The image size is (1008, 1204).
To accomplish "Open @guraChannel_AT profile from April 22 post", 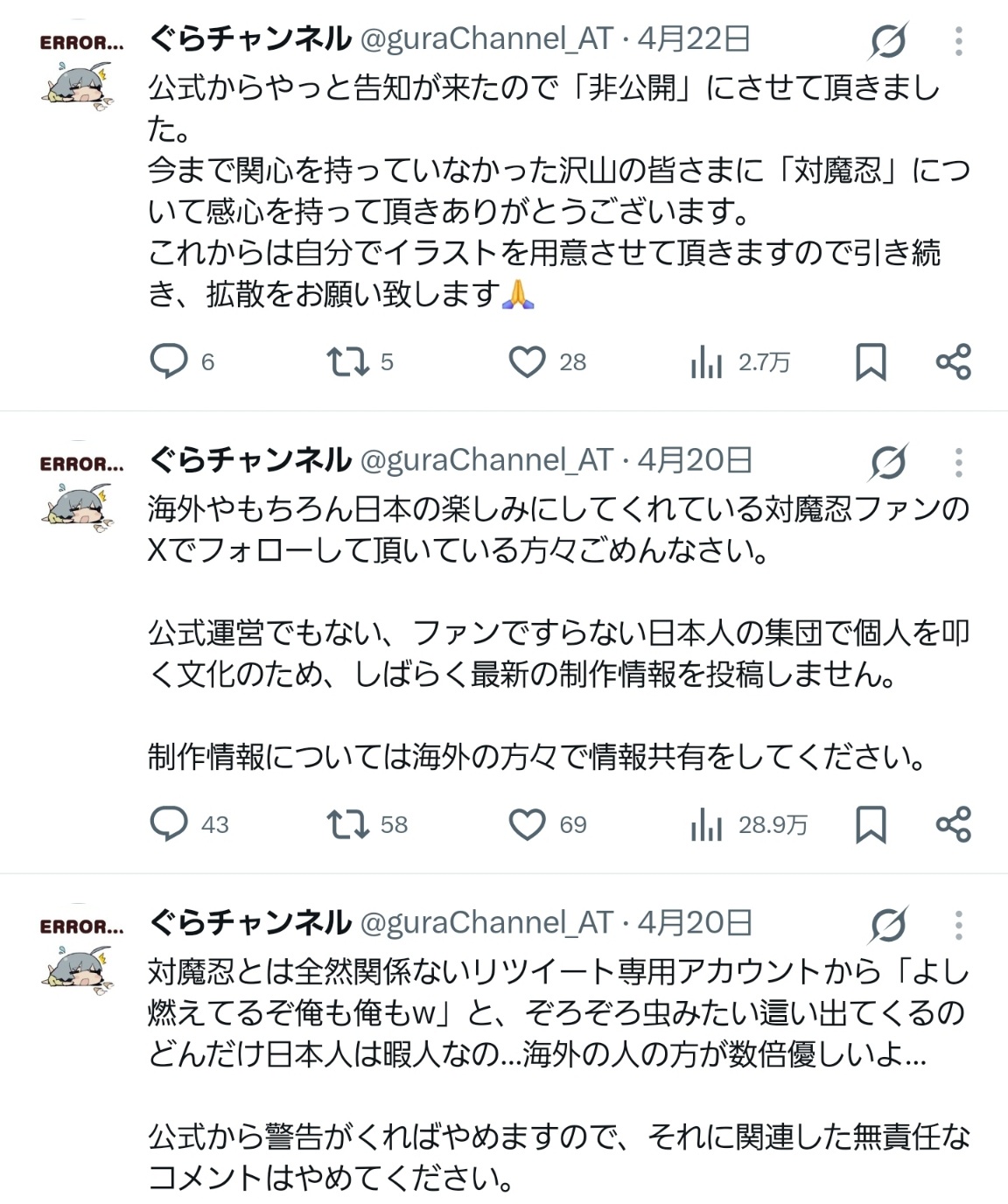I will click(486, 38).
